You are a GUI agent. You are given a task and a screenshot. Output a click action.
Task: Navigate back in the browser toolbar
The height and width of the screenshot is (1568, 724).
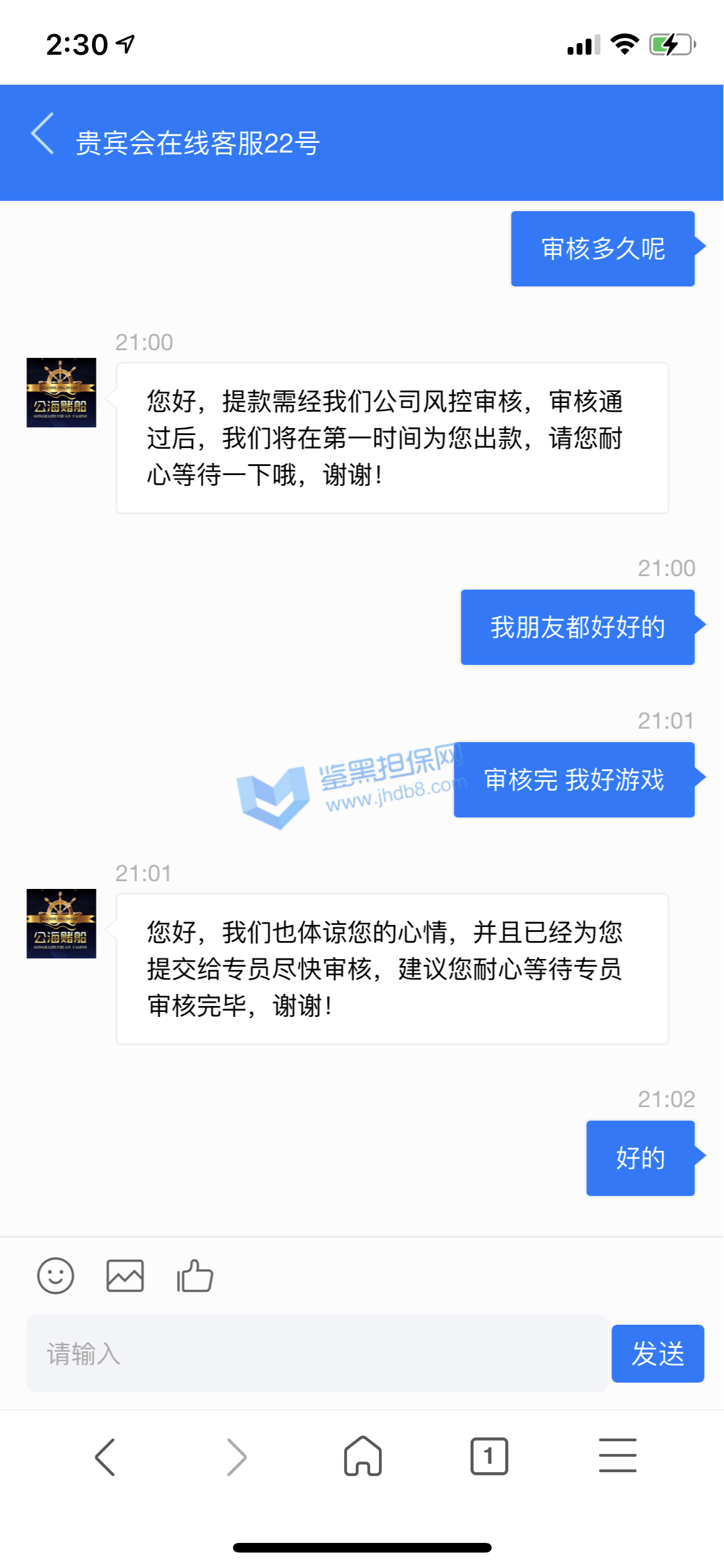(106, 1457)
